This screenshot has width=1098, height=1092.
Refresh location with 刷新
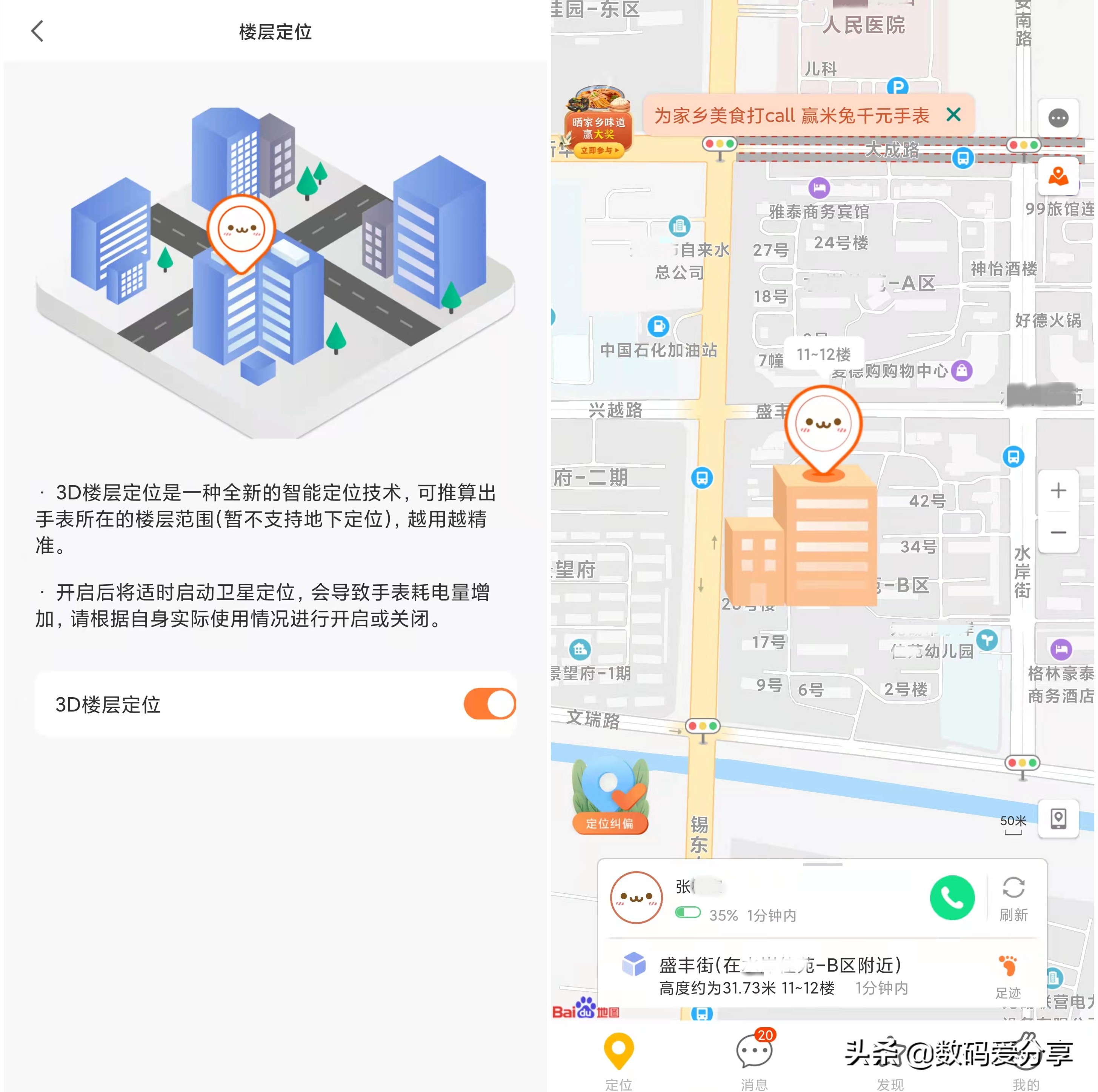tap(1013, 898)
